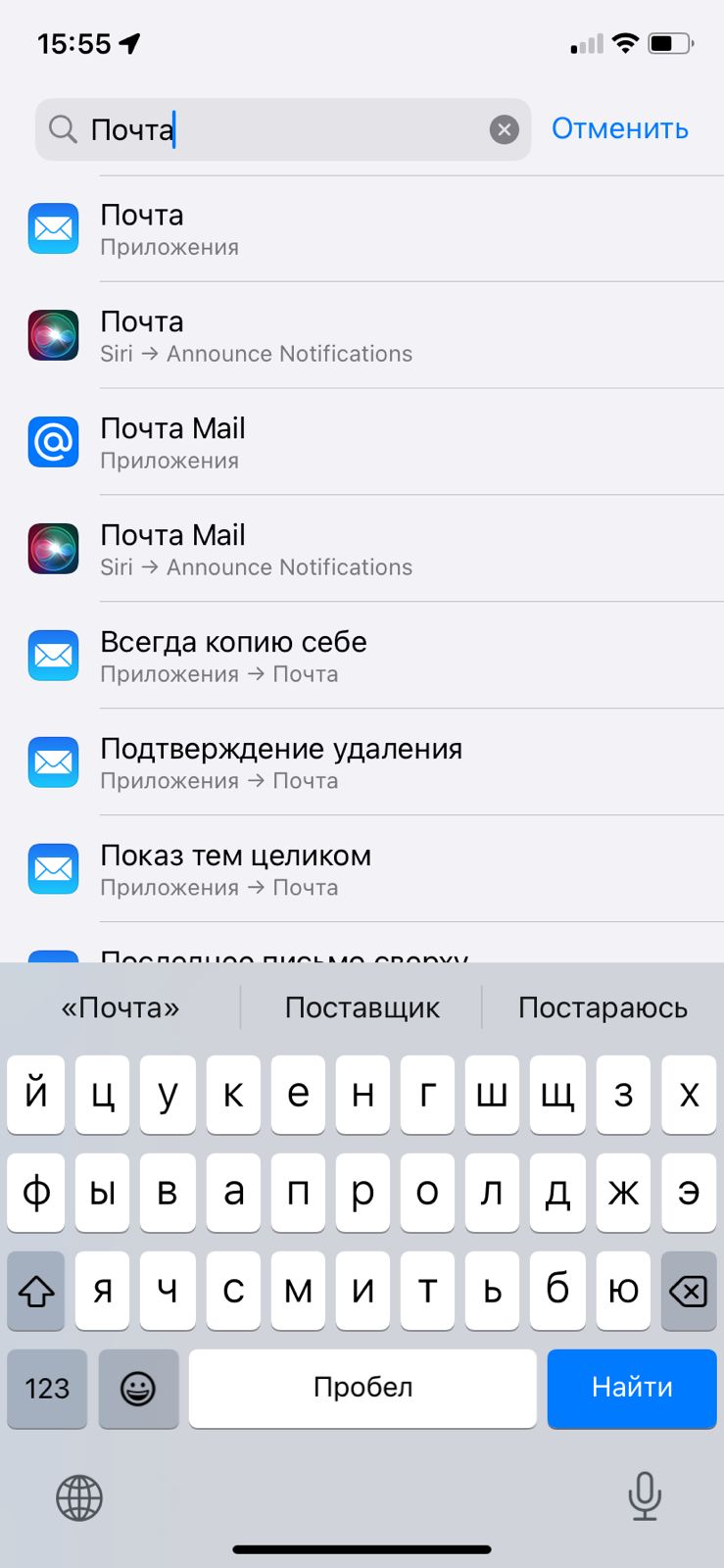Tap the blue Найти key
The width and height of the screenshot is (724, 1568).
[x=632, y=1388]
